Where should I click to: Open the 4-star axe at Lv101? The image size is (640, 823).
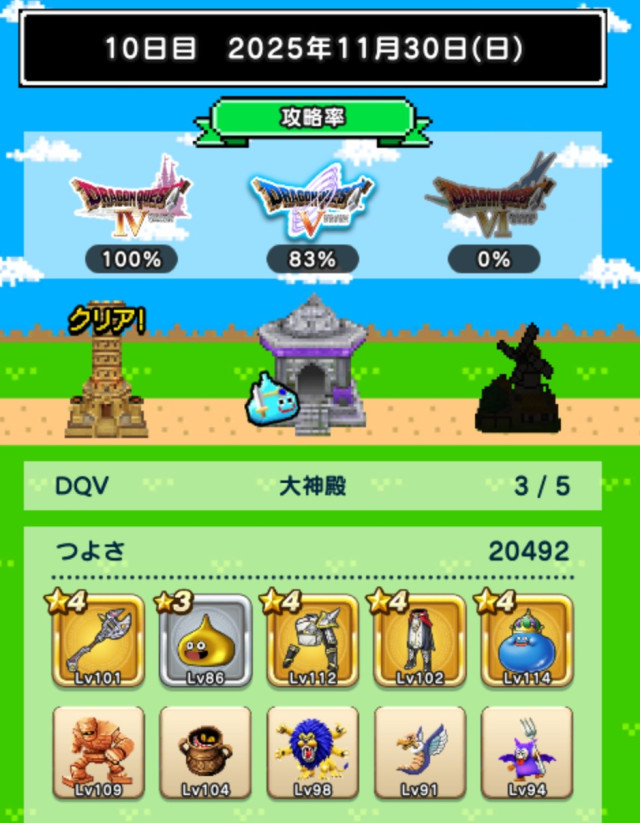tap(98, 641)
